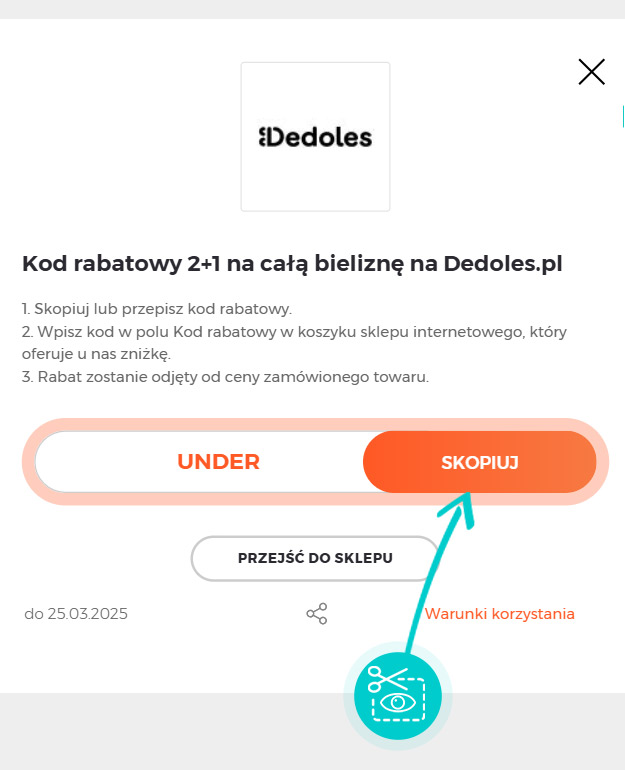Copy the code with the SKOPIUJ button

pyautogui.click(x=479, y=462)
